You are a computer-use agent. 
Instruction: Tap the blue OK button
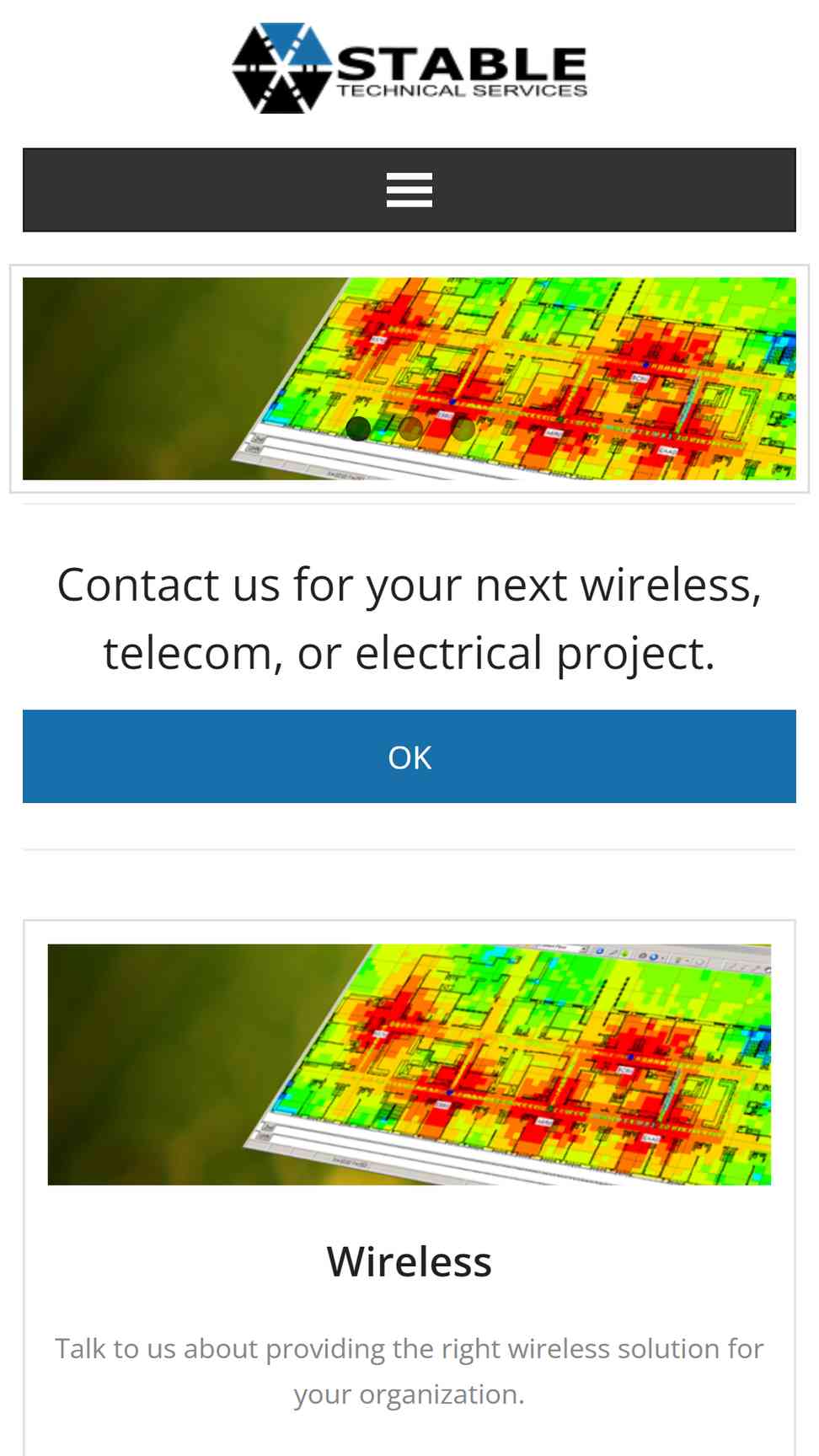pos(409,757)
